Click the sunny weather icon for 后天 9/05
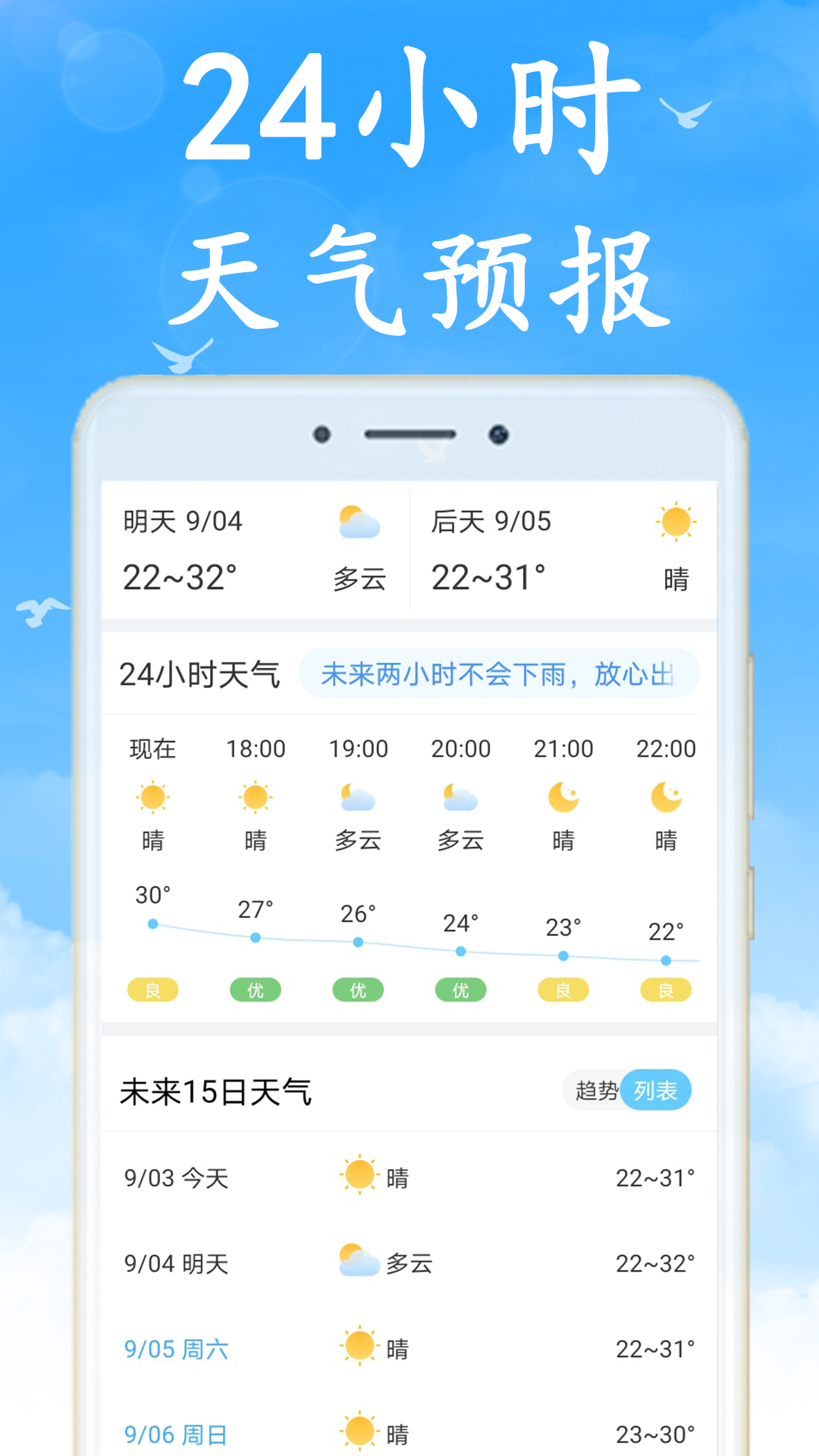The image size is (819, 1456). point(675,523)
